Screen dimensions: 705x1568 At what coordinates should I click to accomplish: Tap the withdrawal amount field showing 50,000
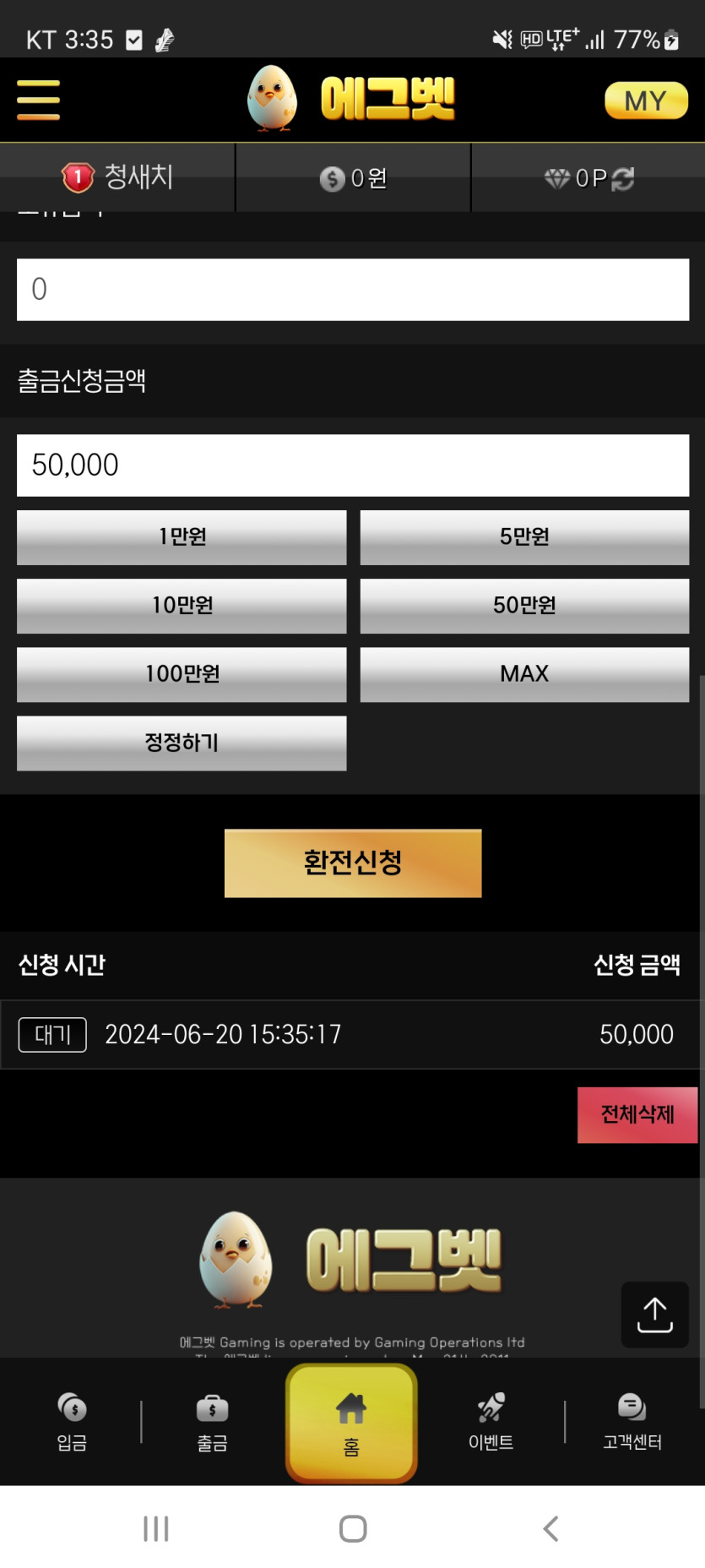(x=353, y=465)
